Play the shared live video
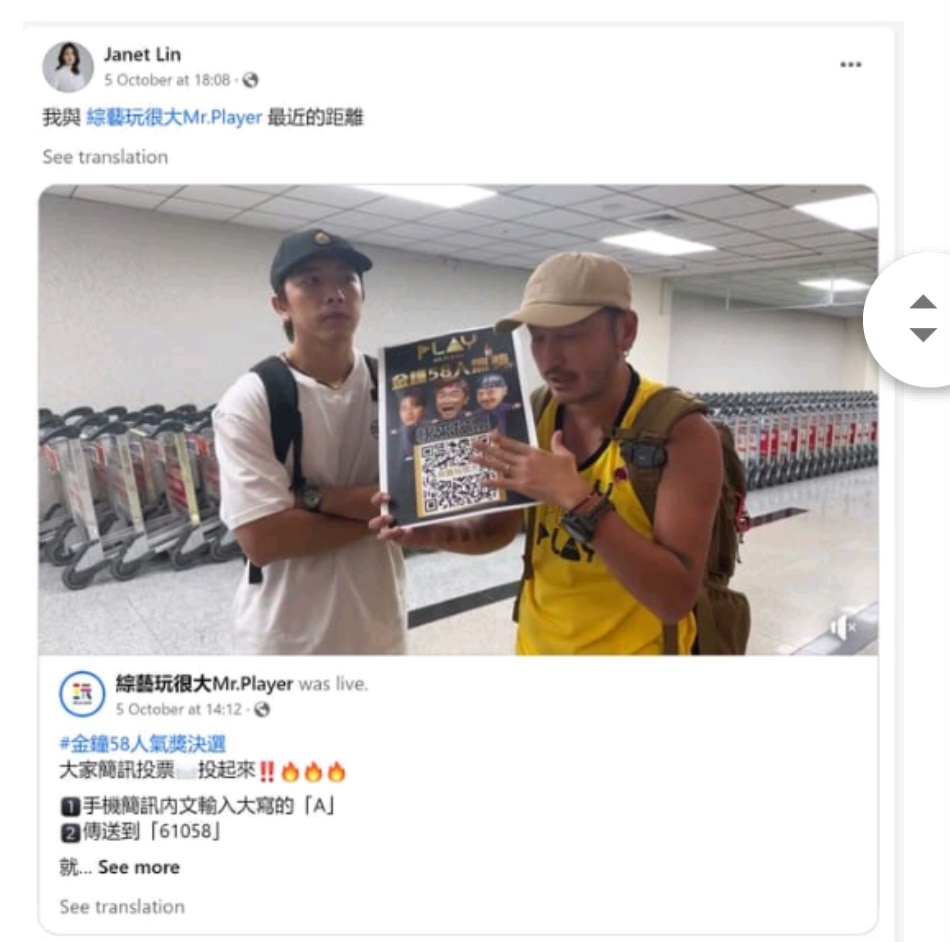This screenshot has height=942, width=950. click(458, 420)
